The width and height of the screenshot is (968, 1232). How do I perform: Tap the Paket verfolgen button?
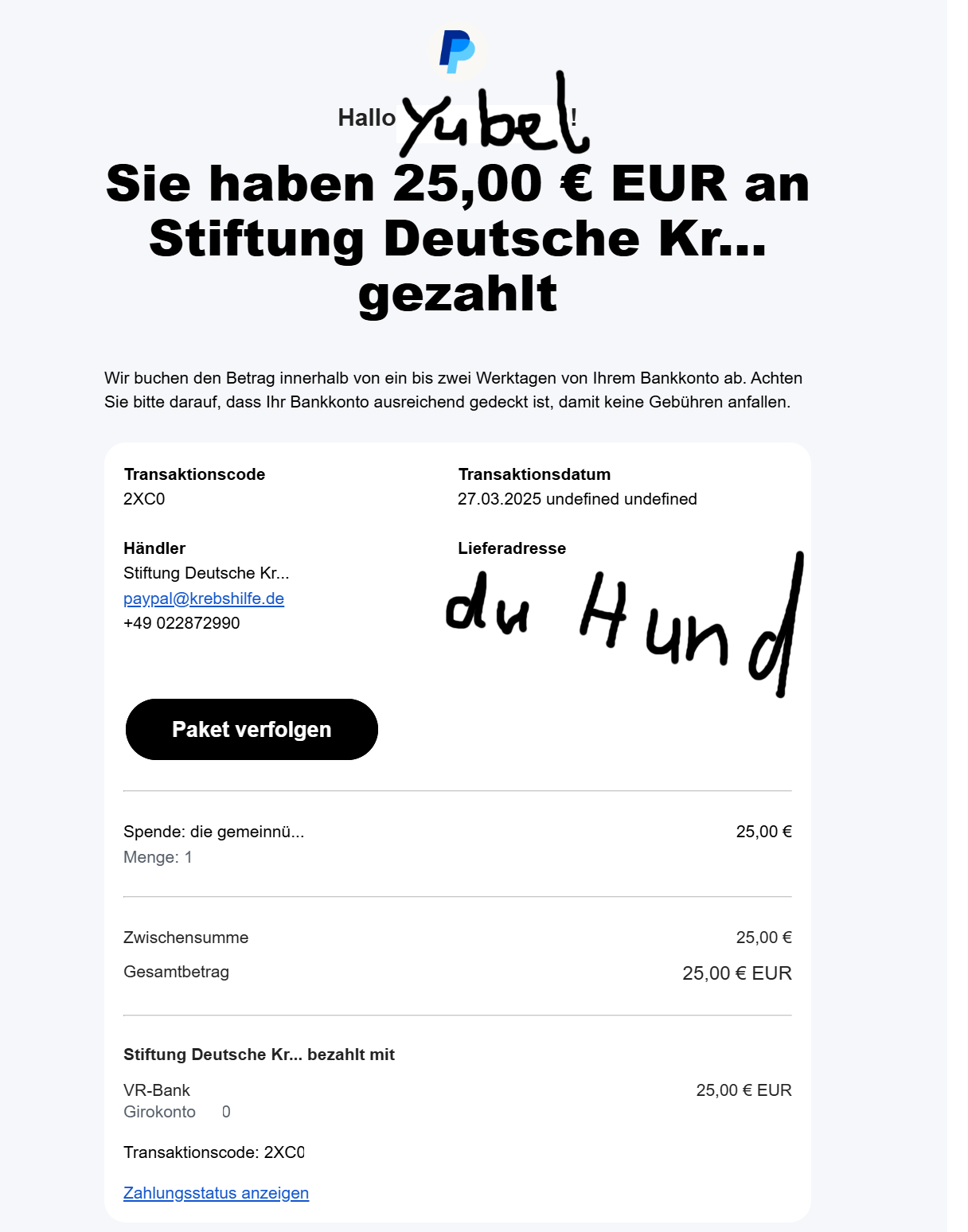[x=252, y=729]
